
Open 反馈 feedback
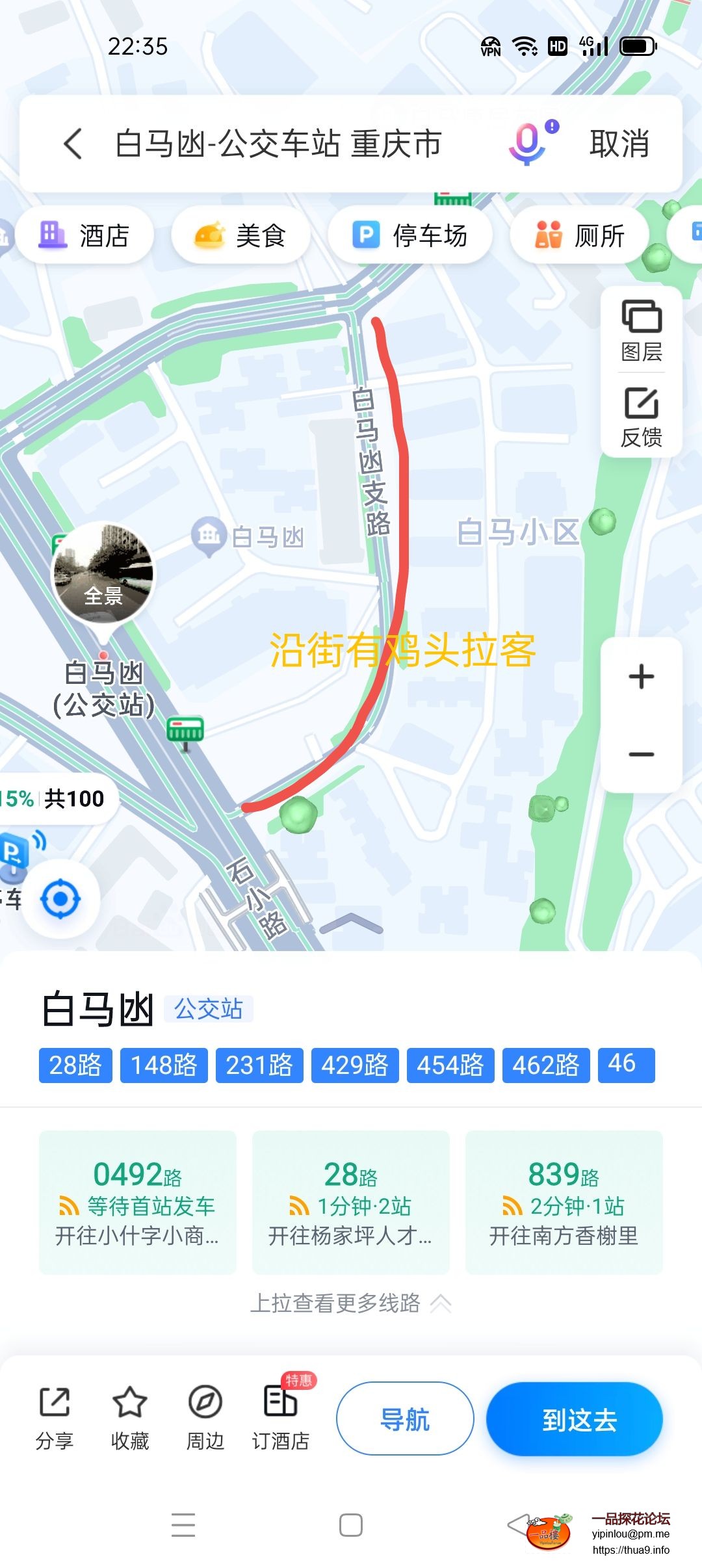[x=642, y=417]
